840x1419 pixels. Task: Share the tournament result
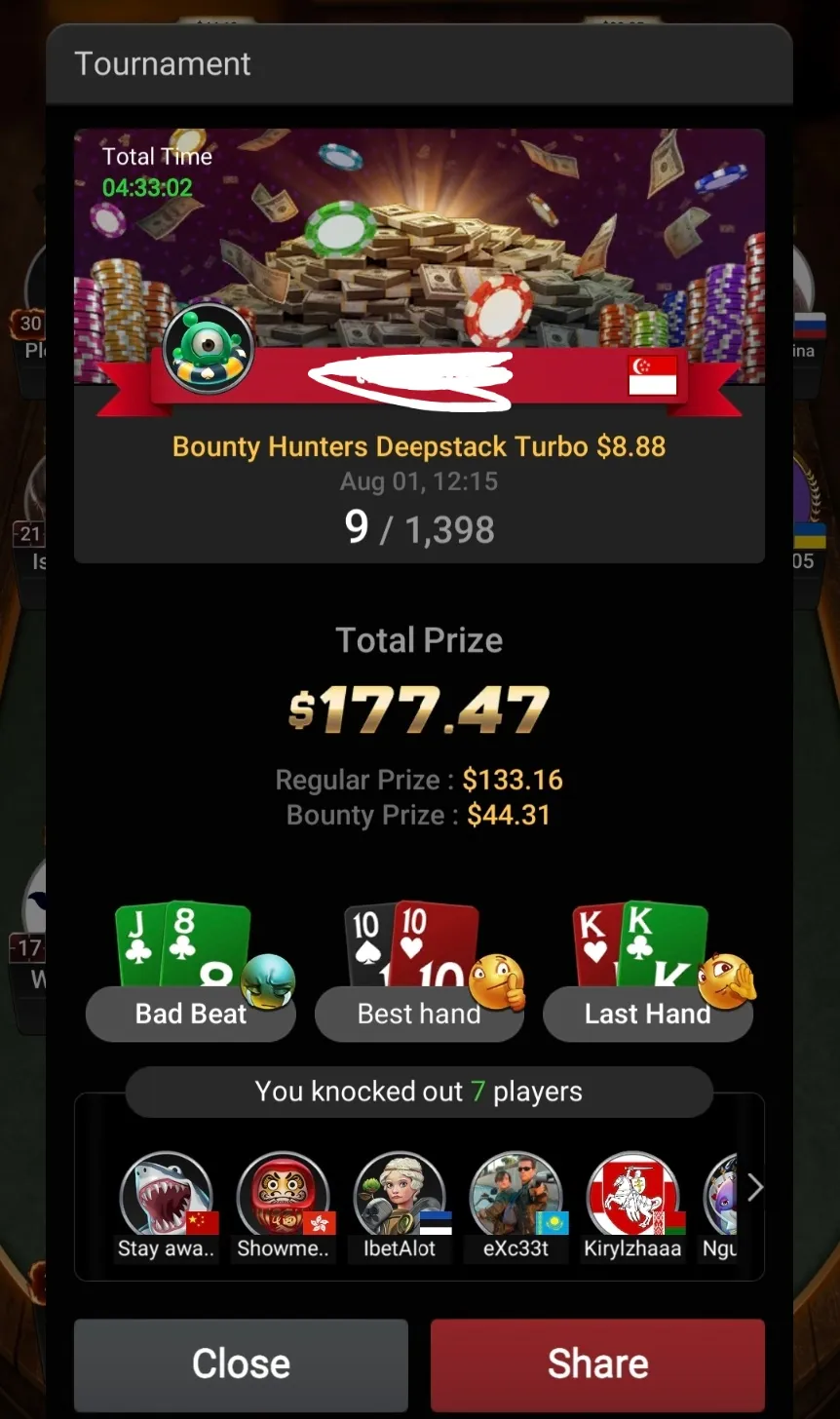tap(597, 1363)
